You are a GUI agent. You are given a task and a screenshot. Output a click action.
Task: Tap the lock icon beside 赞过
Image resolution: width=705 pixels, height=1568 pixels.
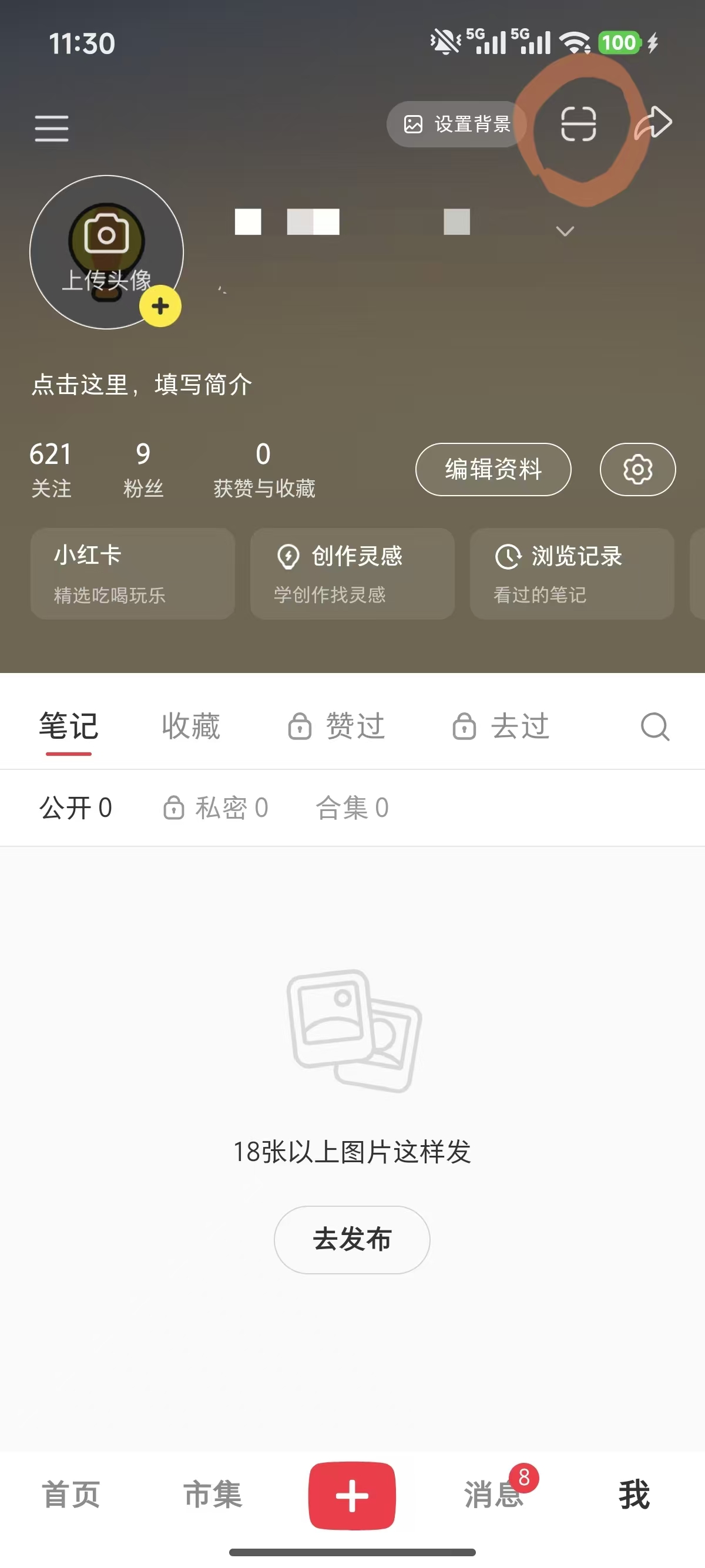click(300, 726)
